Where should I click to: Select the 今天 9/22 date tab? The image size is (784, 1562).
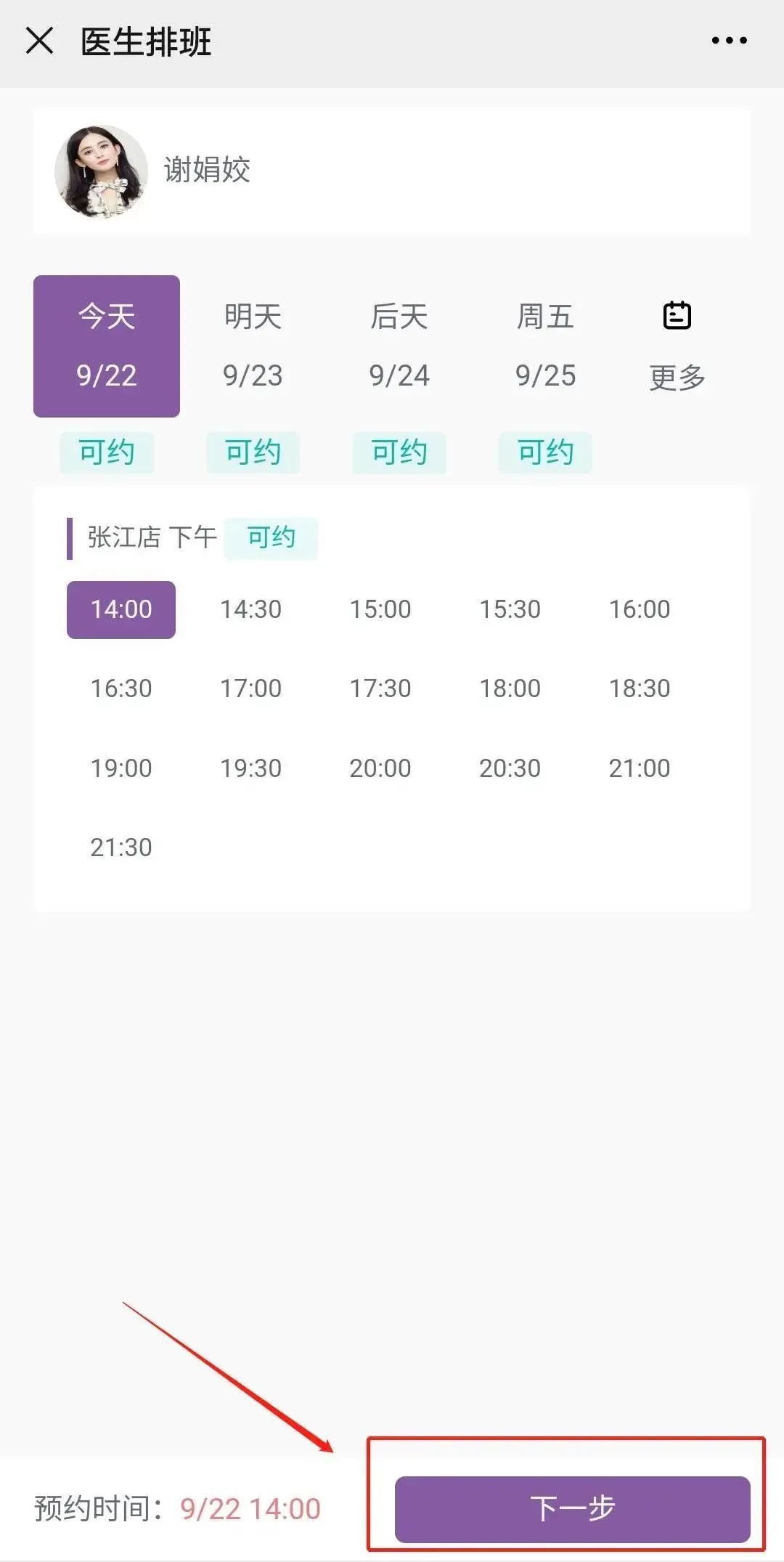click(x=107, y=346)
